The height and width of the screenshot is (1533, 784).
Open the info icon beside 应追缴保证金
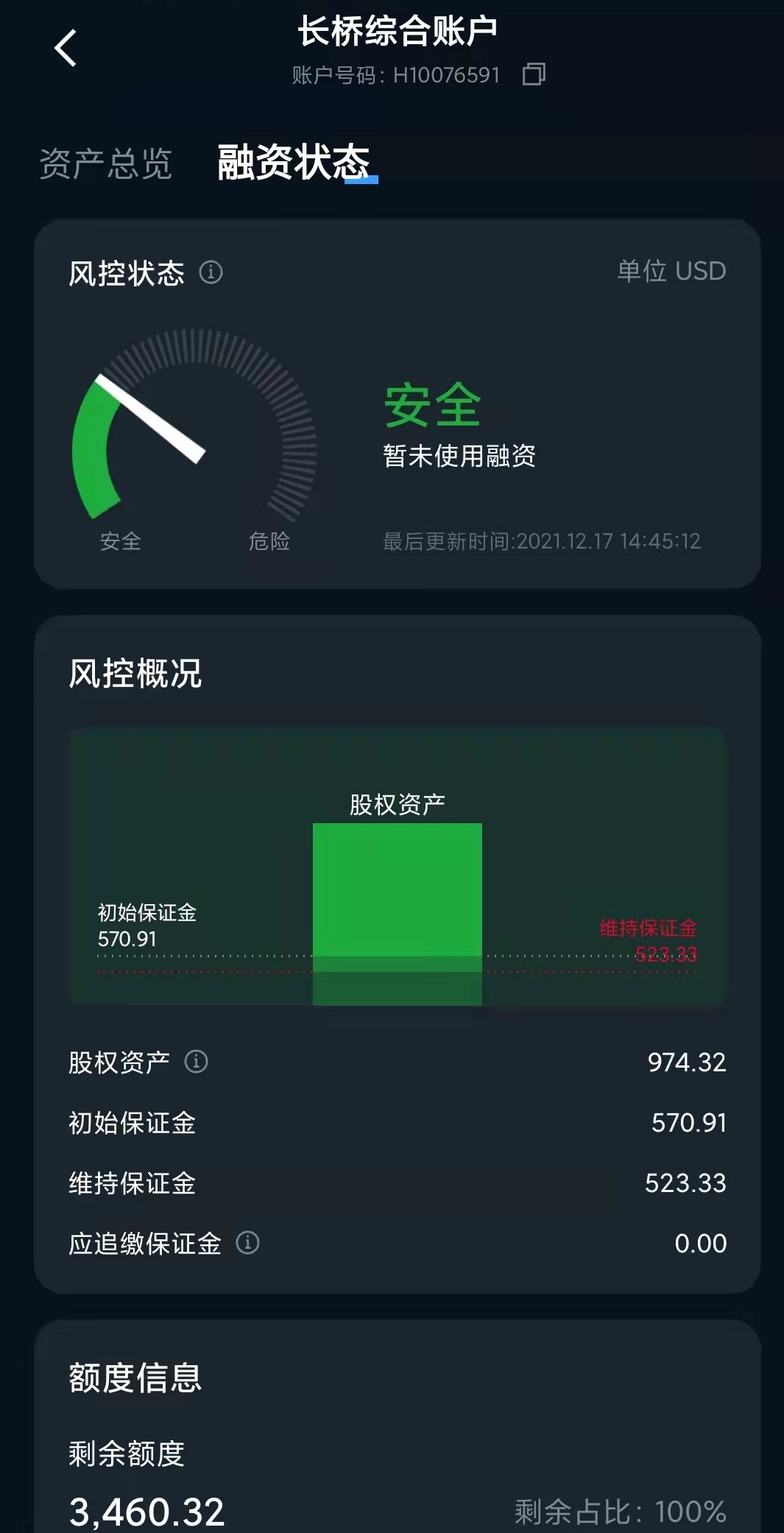(247, 1243)
